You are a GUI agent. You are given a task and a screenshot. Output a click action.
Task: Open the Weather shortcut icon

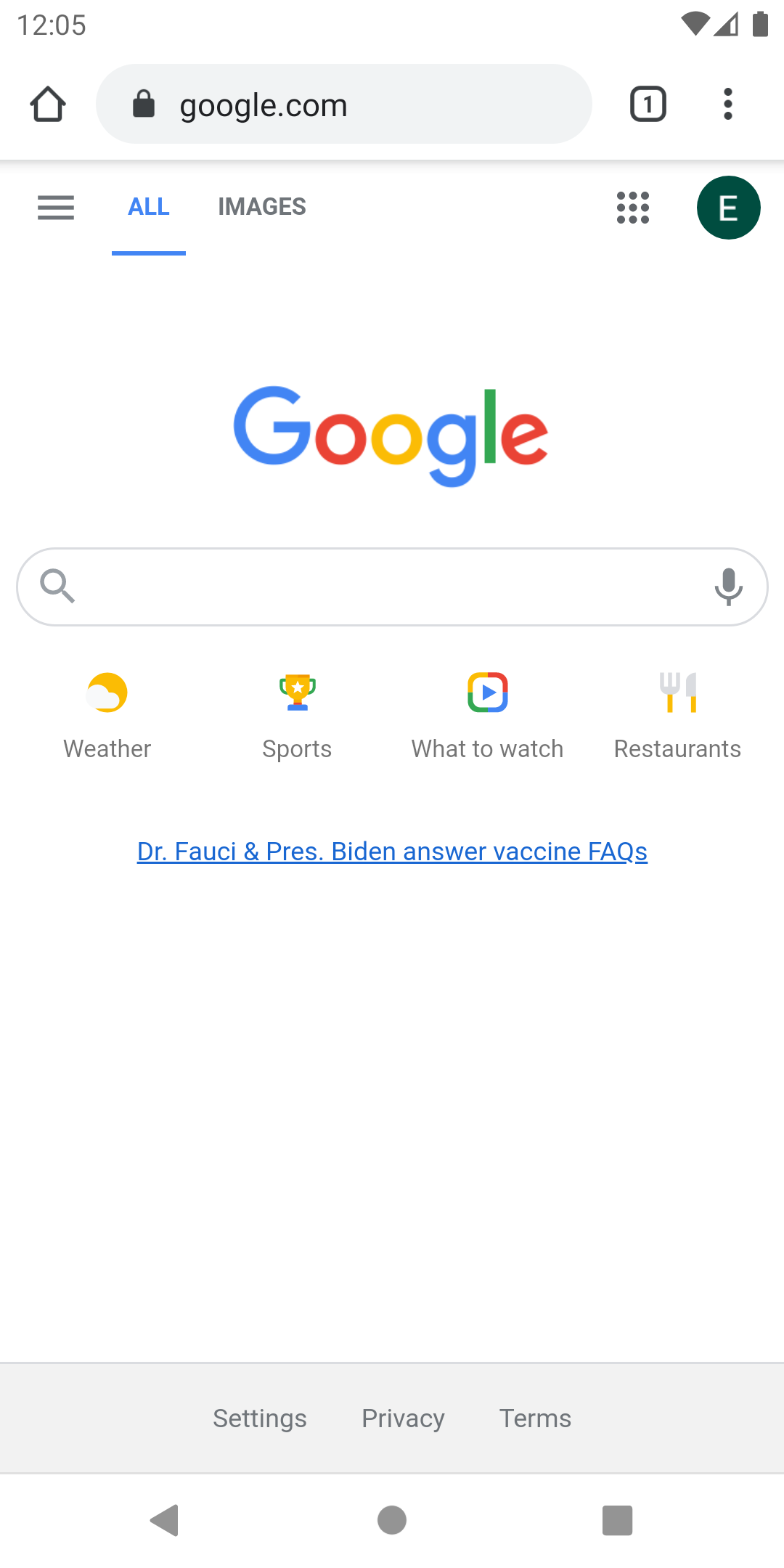107,693
